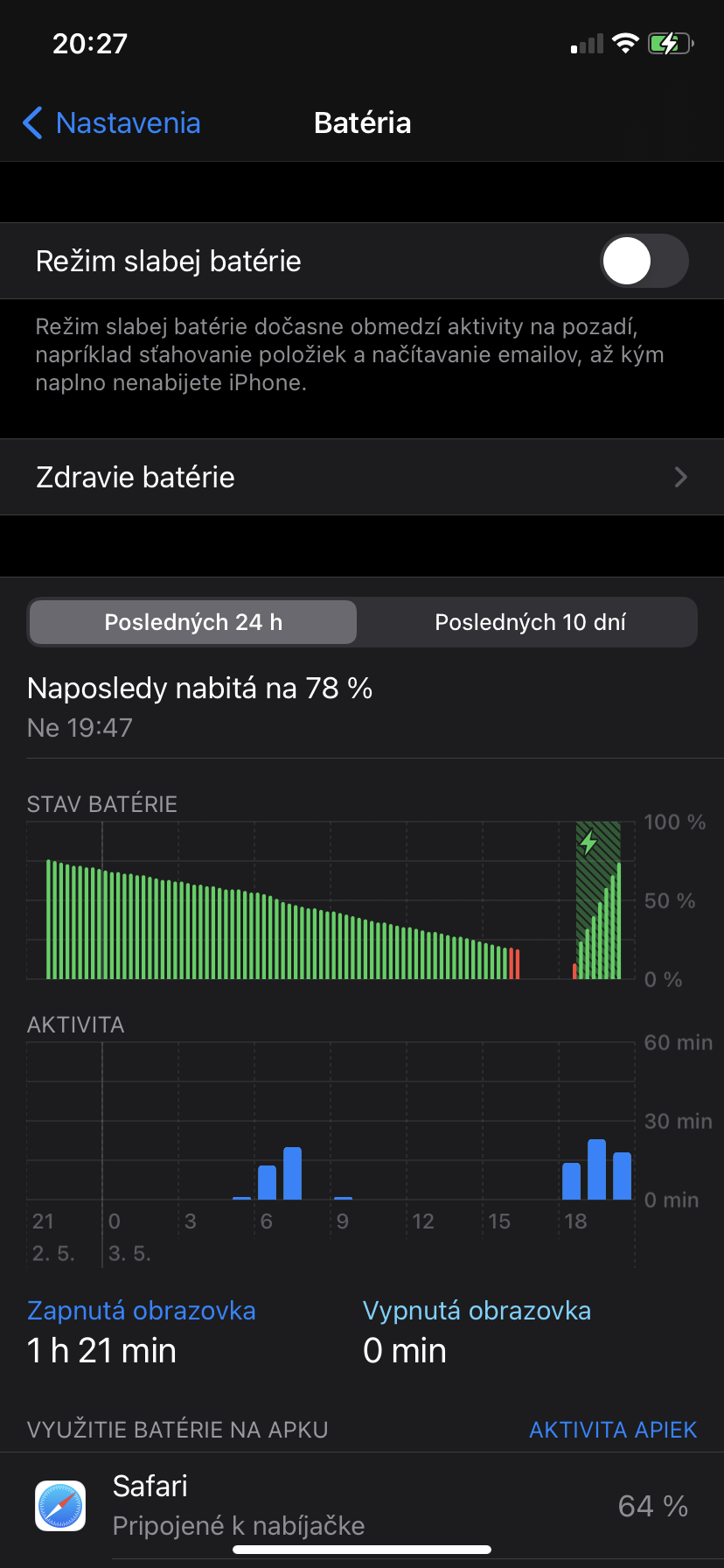Go back to Nastavenia
The width and height of the screenshot is (724, 1568).
coord(112,123)
